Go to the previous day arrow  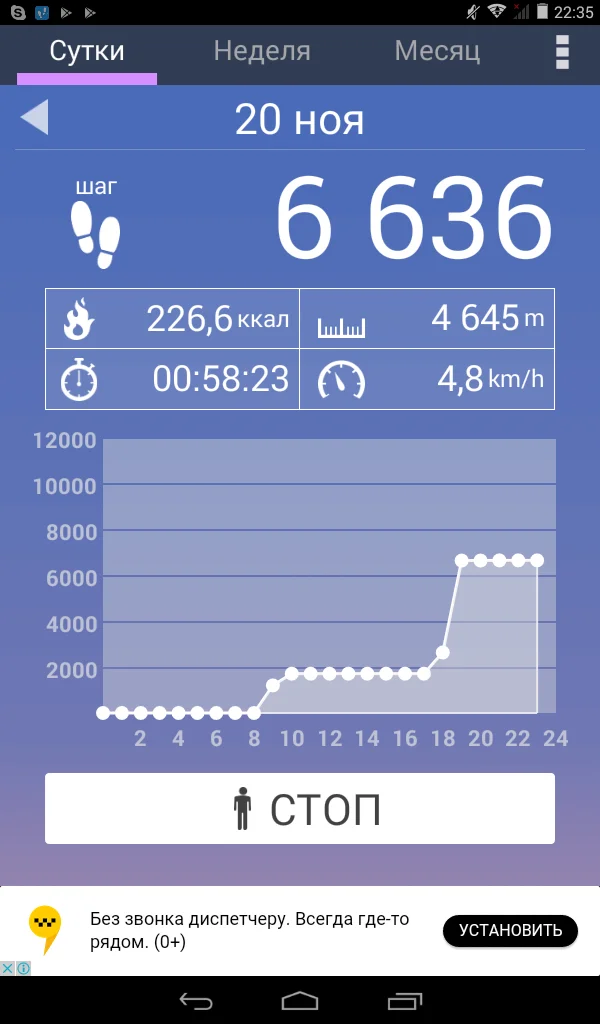(35, 118)
